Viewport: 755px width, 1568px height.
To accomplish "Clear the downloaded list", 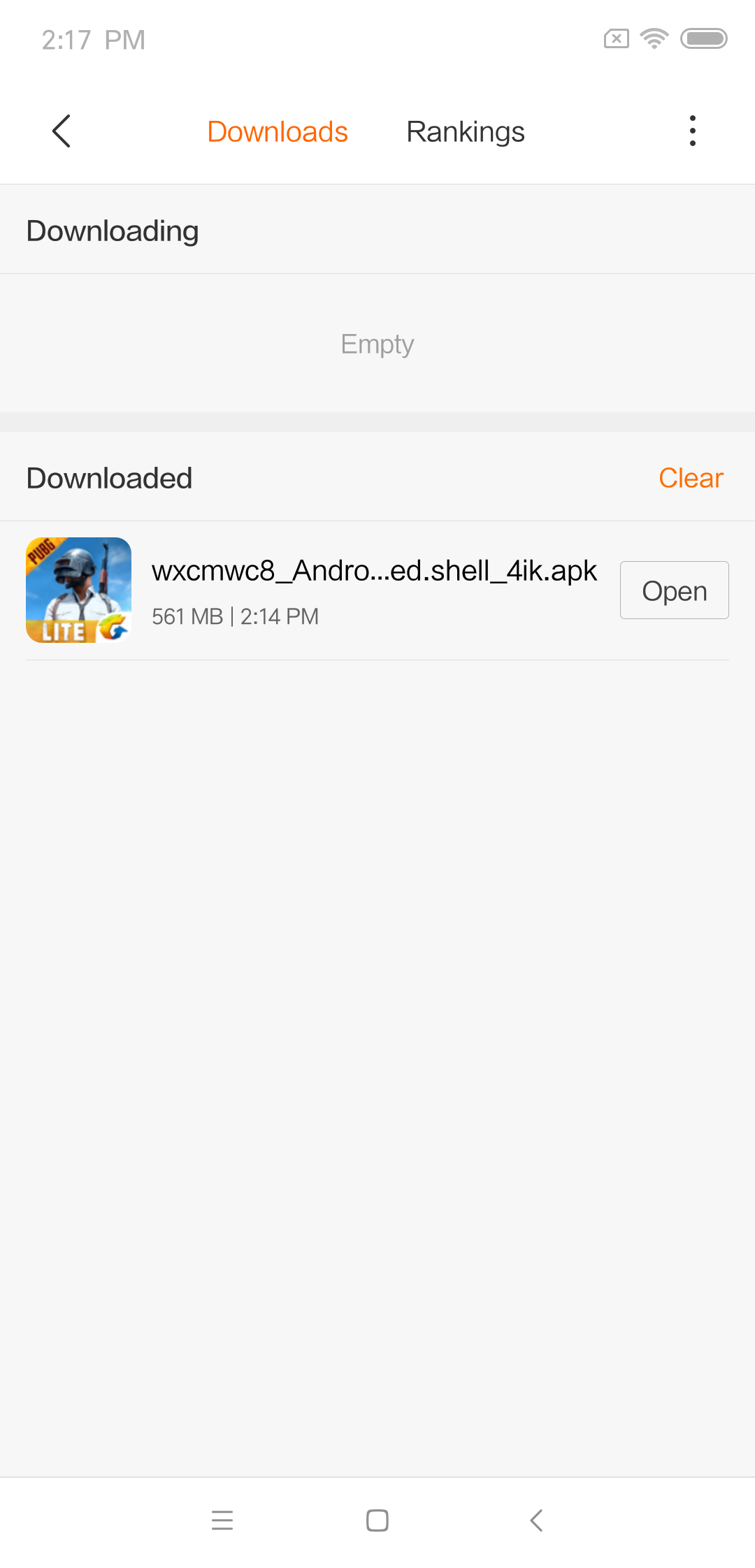I will pyautogui.click(x=691, y=478).
